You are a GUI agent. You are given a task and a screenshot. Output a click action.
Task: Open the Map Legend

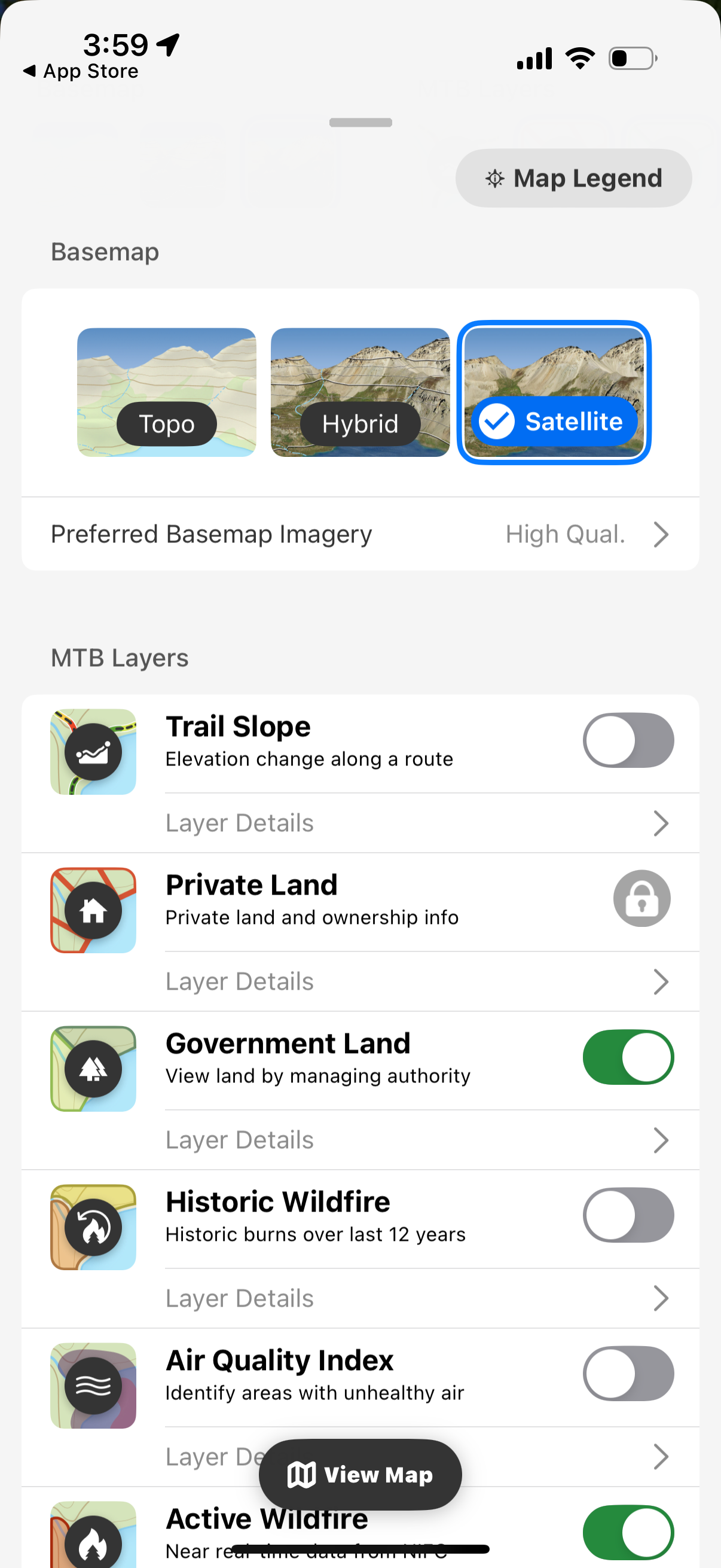coord(573,178)
